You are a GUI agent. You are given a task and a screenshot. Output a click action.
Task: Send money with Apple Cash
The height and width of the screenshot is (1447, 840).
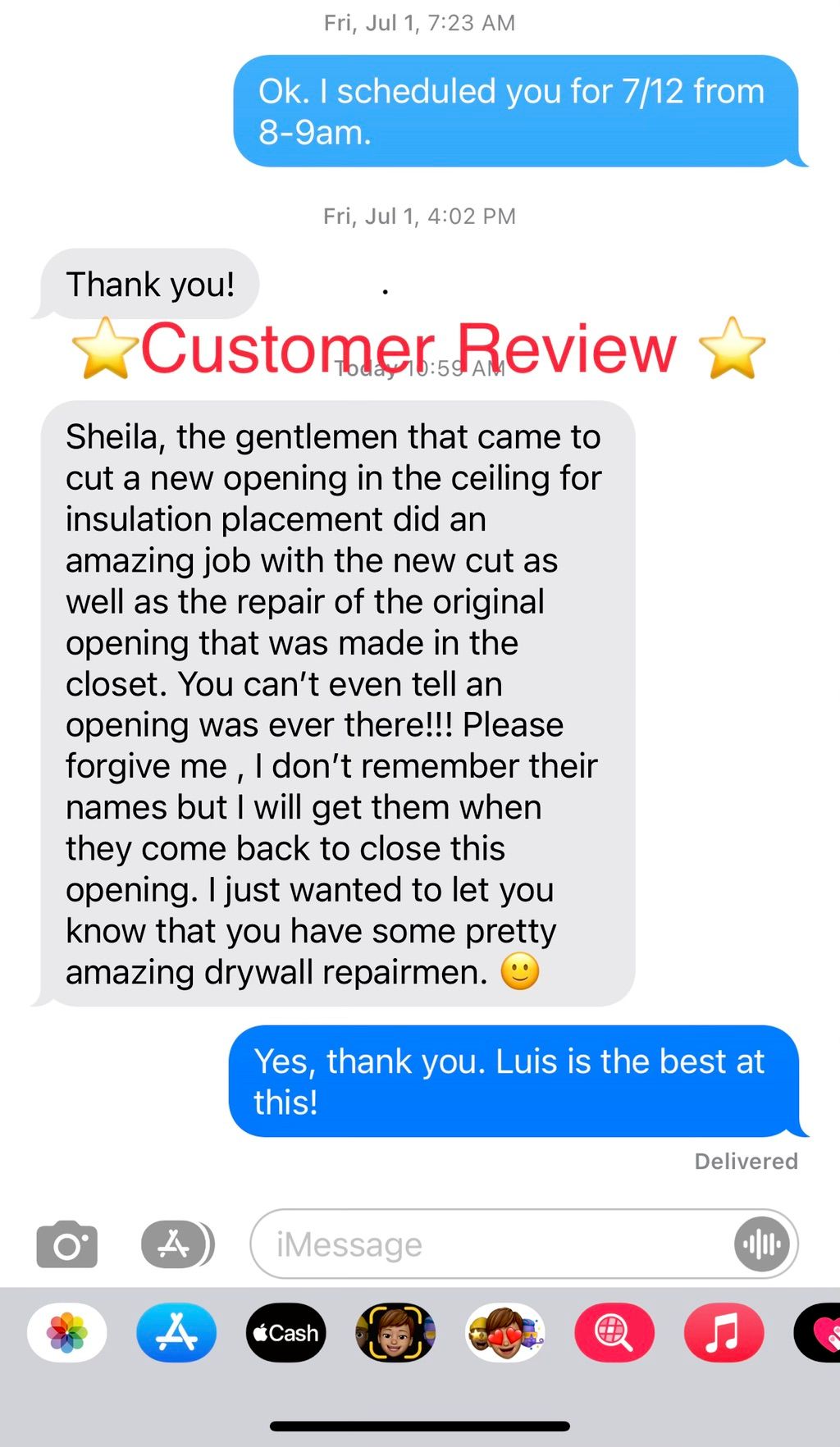pos(285,1333)
